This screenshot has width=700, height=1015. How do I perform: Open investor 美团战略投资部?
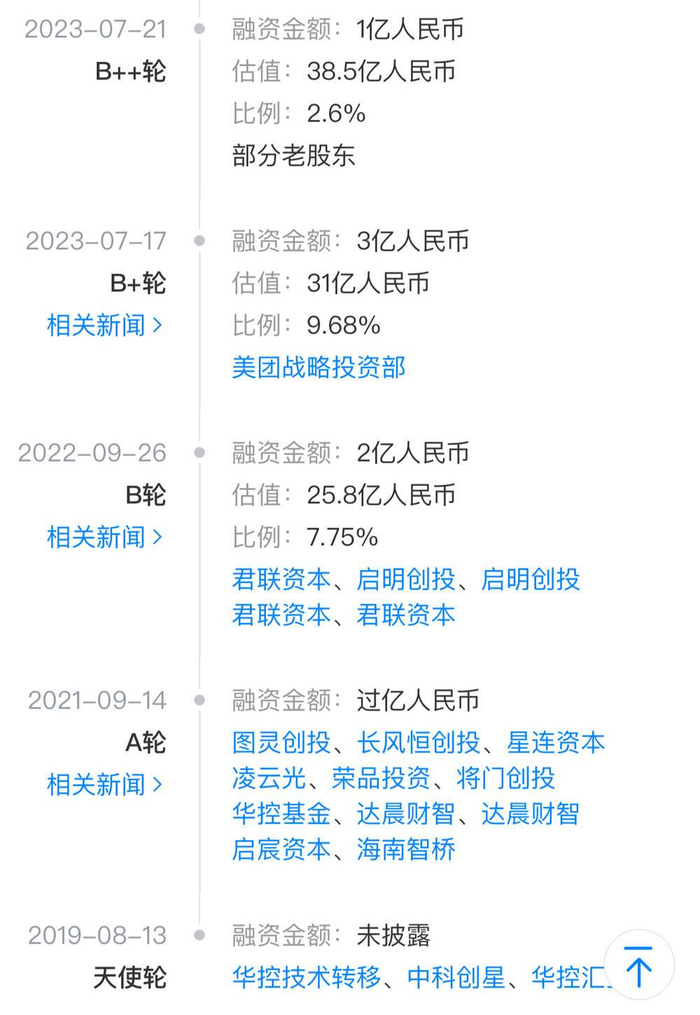tap(319, 367)
